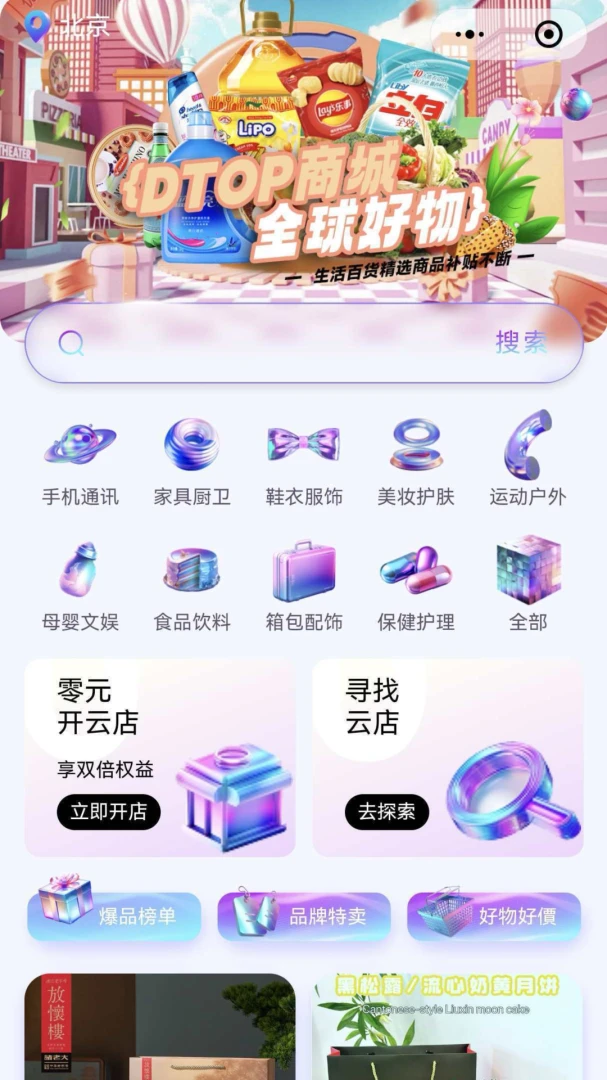607x1080 pixels.
Task: View the 箱包配饰 category
Action: coord(304,586)
